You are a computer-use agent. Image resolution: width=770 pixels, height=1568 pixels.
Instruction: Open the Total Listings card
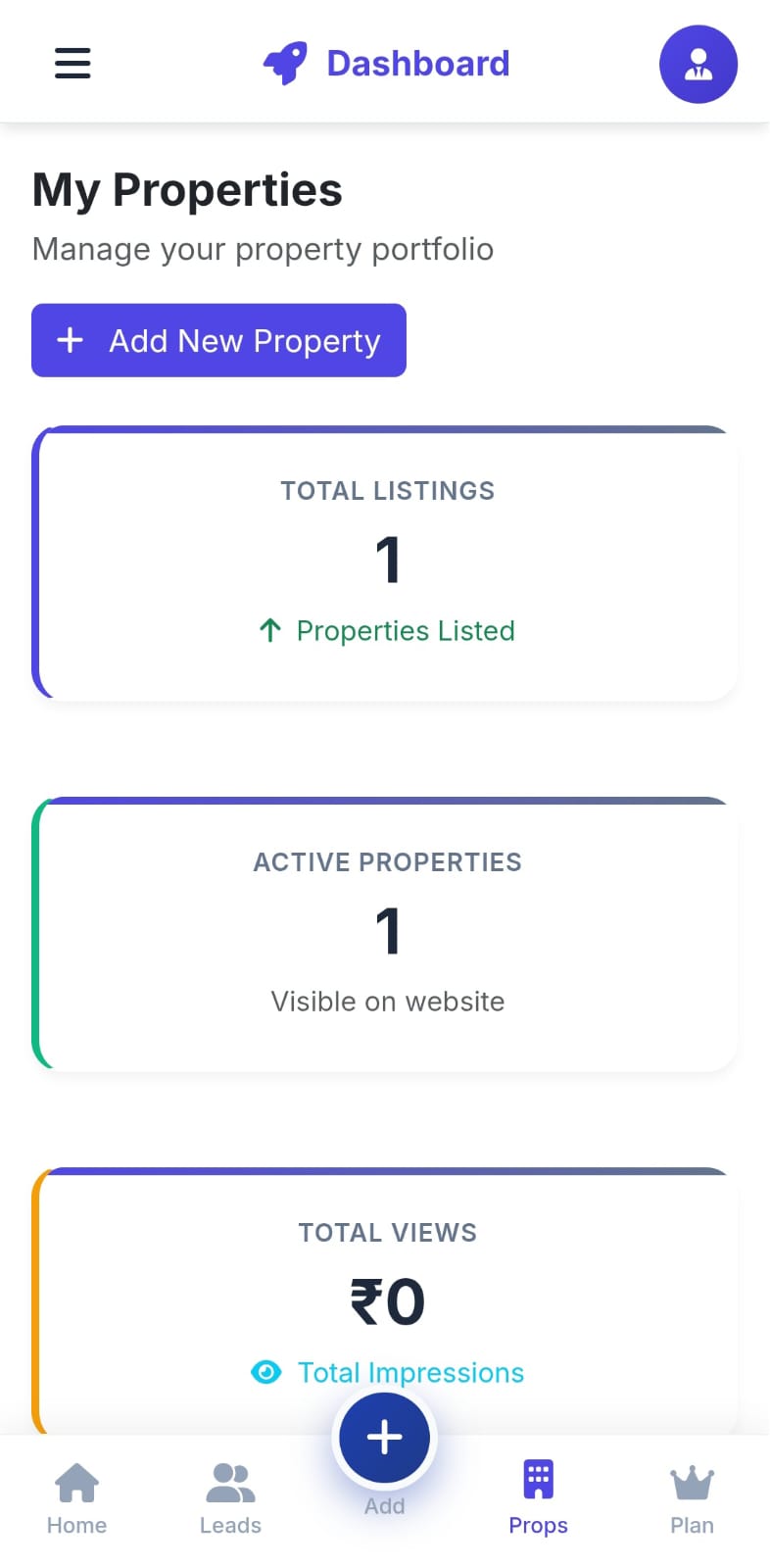387,563
